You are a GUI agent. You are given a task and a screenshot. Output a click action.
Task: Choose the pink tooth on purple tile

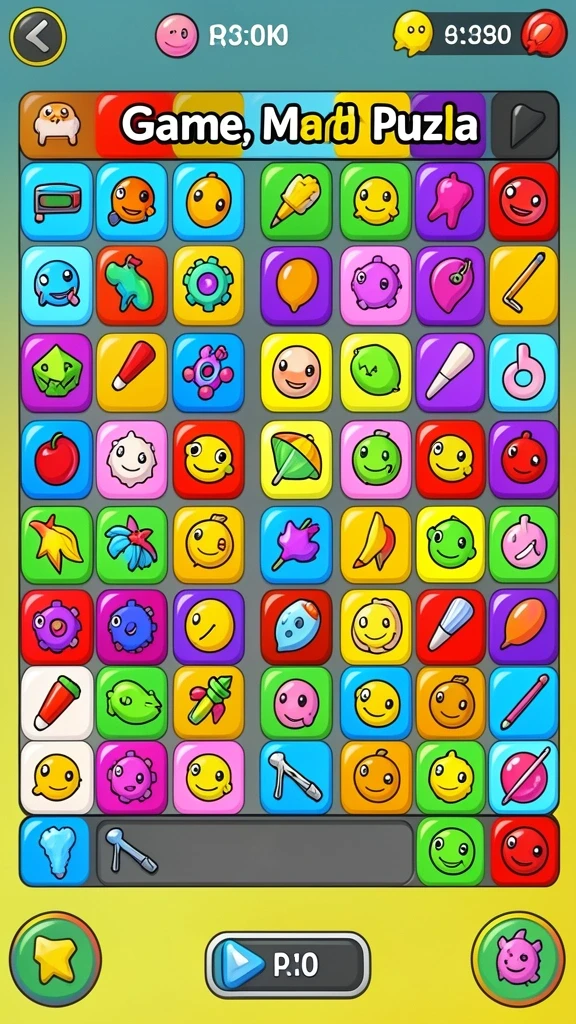(x=450, y=201)
